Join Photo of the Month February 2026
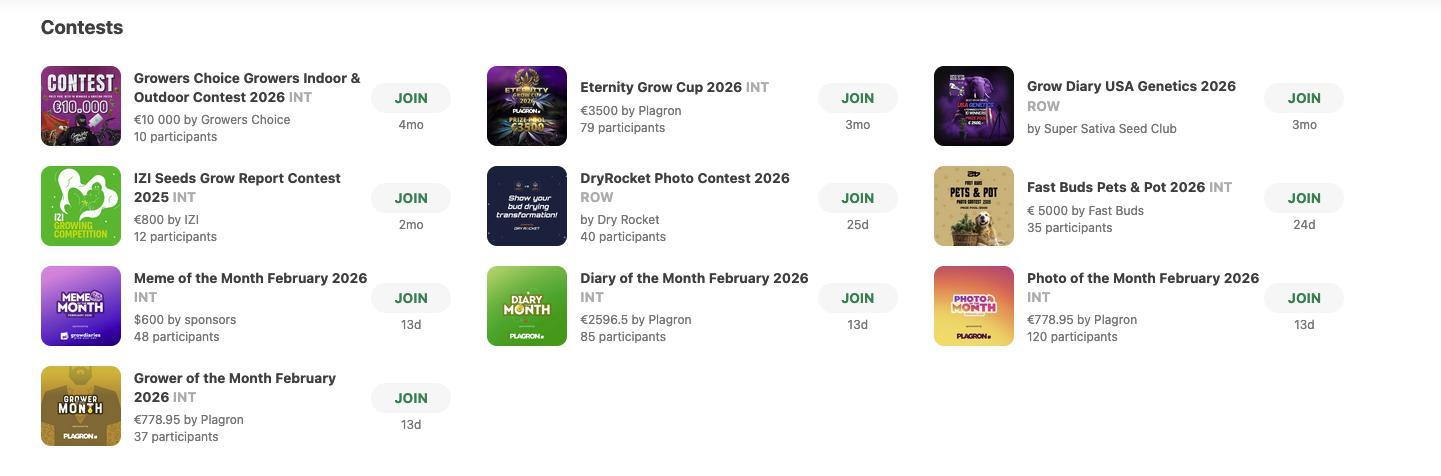Image resolution: width=1441 pixels, height=476 pixels. (1303, 298)
